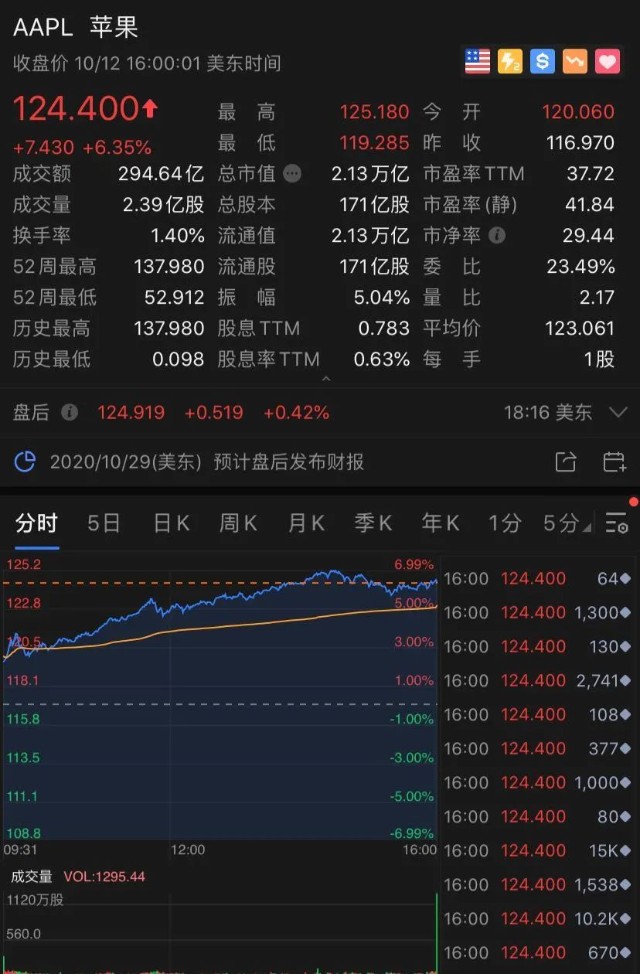
Task: Show 盘后 info tooltip
Action: coord(69,412)
